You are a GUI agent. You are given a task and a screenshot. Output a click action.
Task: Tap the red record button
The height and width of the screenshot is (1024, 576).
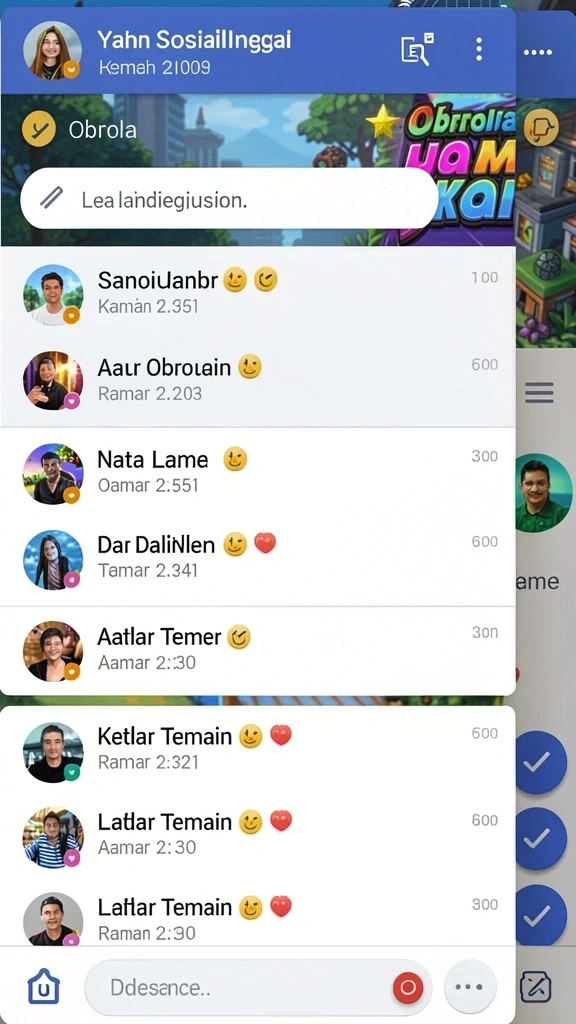point(408,987)
